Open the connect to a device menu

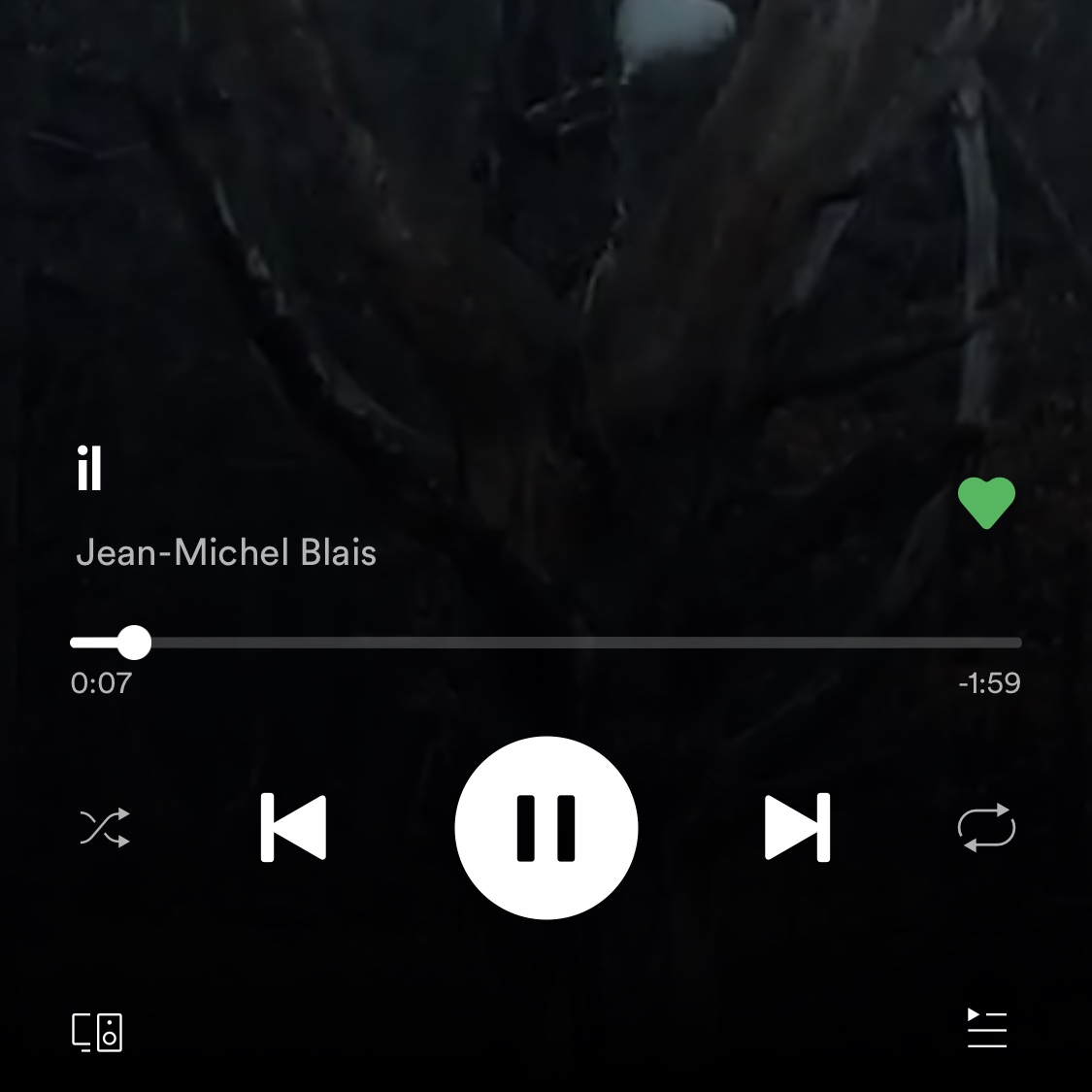pyautogui.click(x=97, y=1033)
